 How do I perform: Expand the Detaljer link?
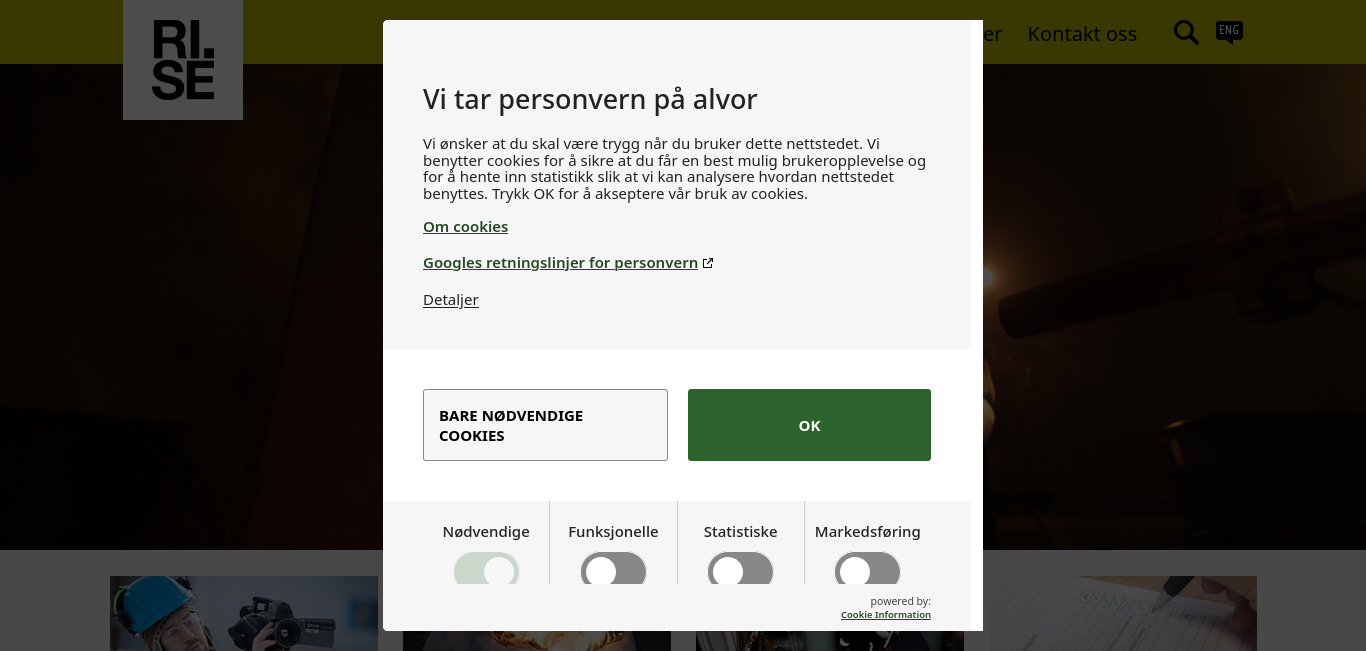click(450, 300)
